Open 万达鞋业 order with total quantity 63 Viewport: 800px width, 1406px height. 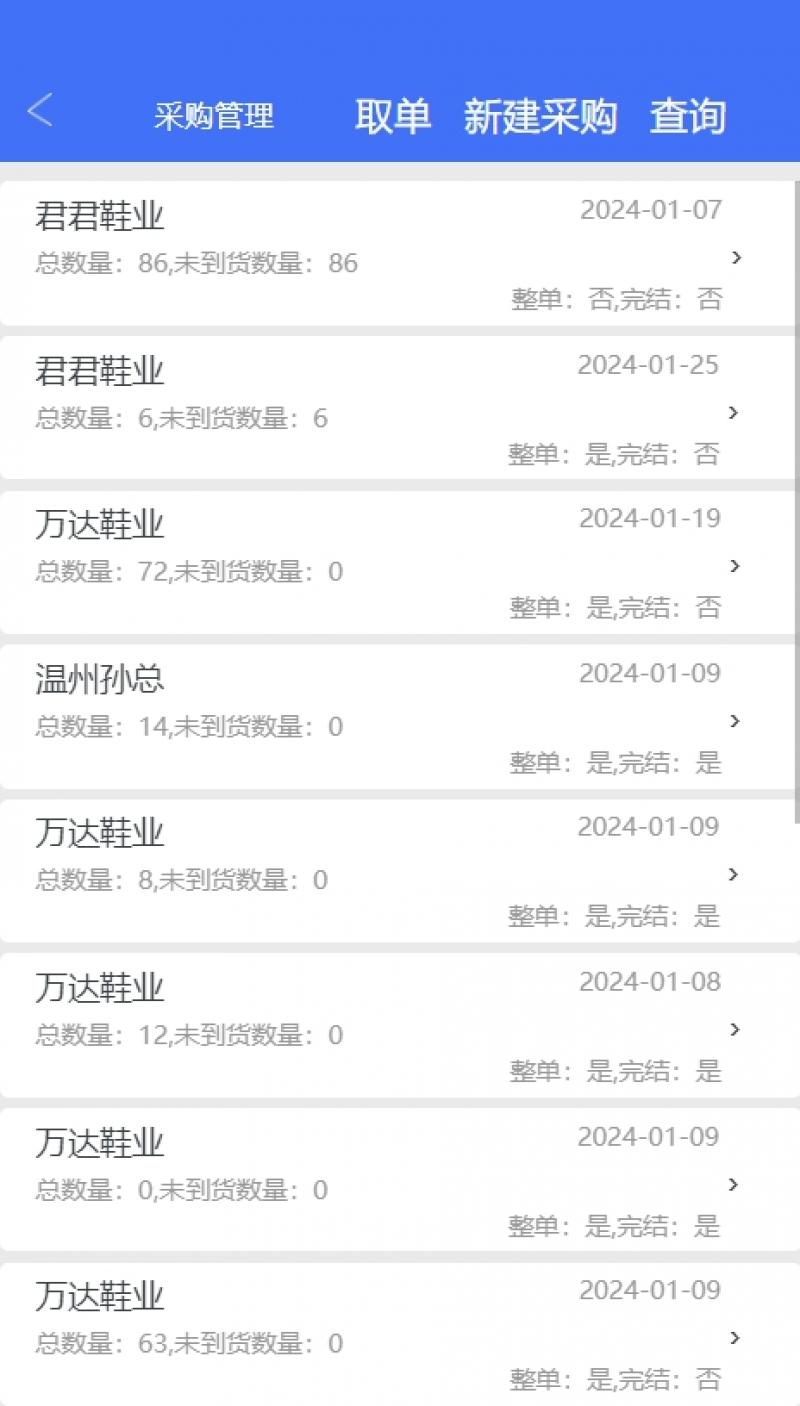(x=400, y=1335)
